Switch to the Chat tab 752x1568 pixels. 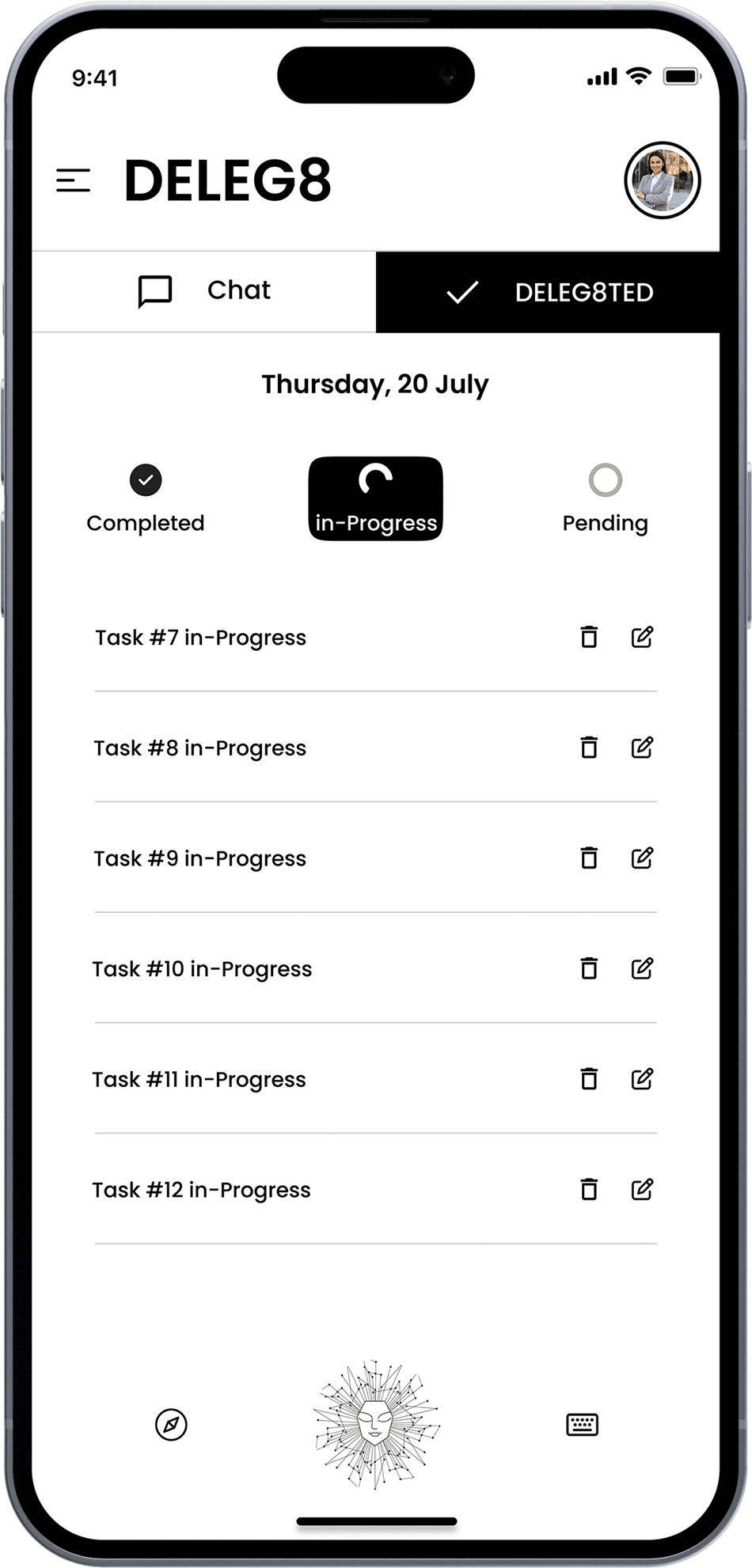[x=204, y=291]
